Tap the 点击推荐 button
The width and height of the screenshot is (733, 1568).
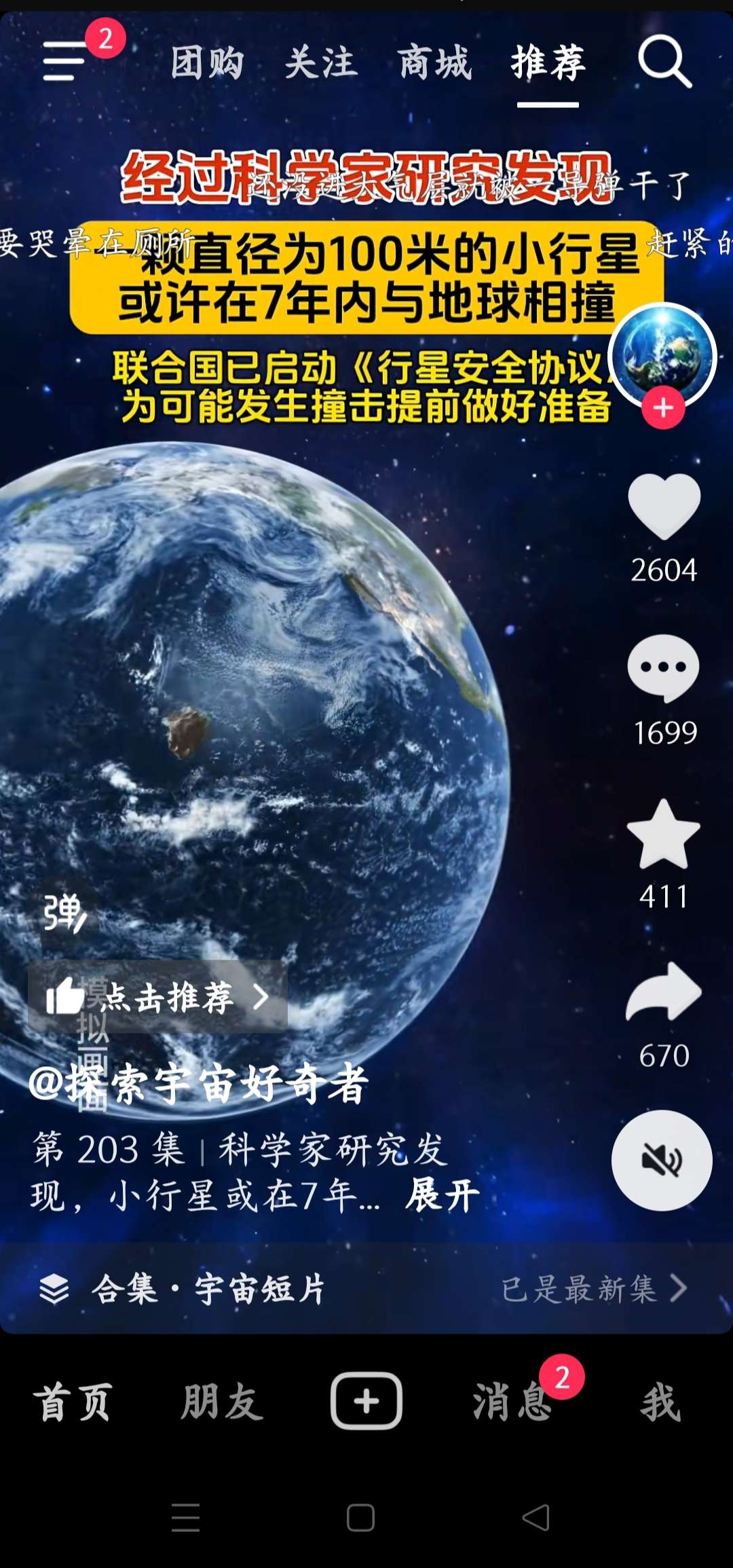click(157, 997)
